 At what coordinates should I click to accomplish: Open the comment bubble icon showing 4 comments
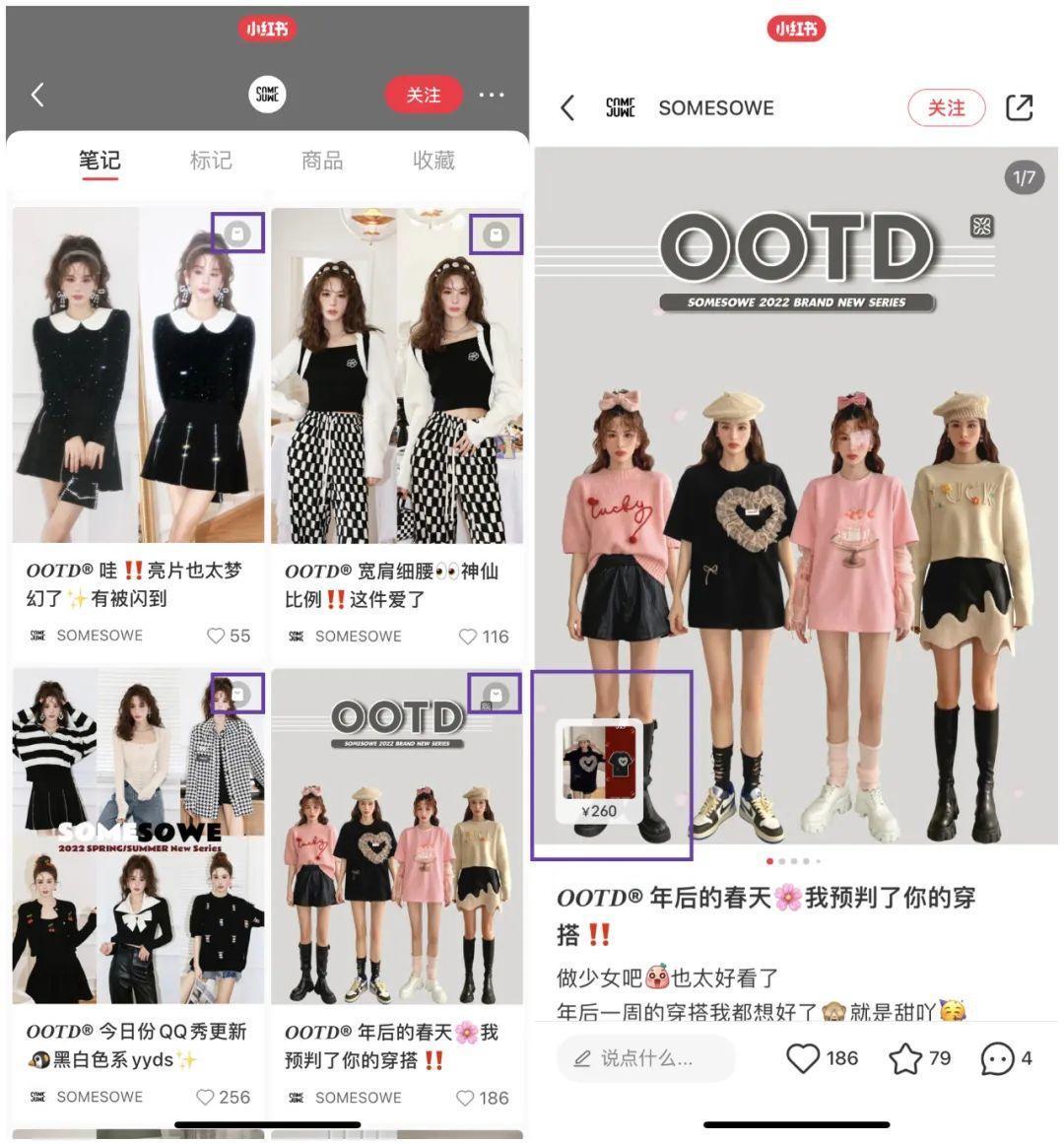pyautogui.click(x=998, y=1059)
